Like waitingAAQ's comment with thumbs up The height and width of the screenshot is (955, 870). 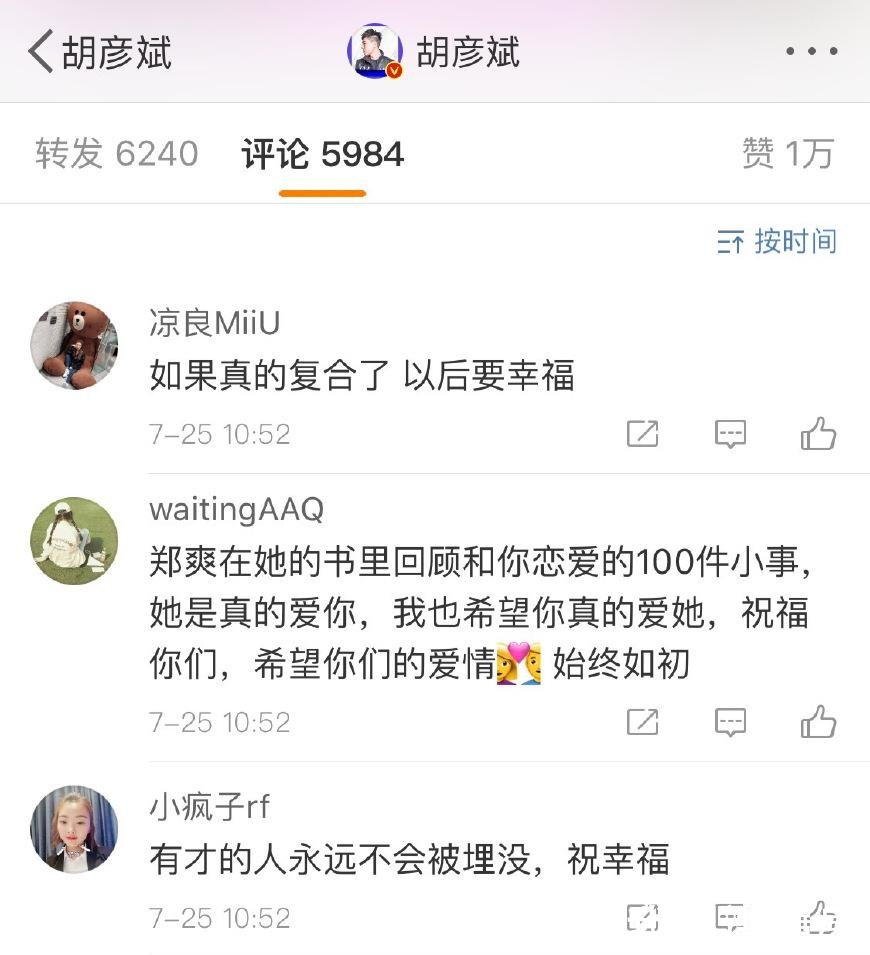[x=820, y=721]
